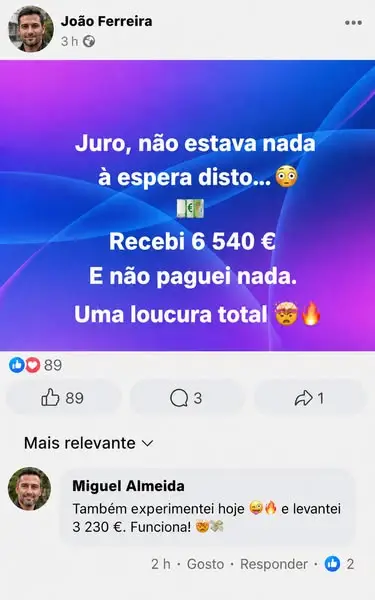Expand the Mais relevante sort dropdown

tap(88, 443)
